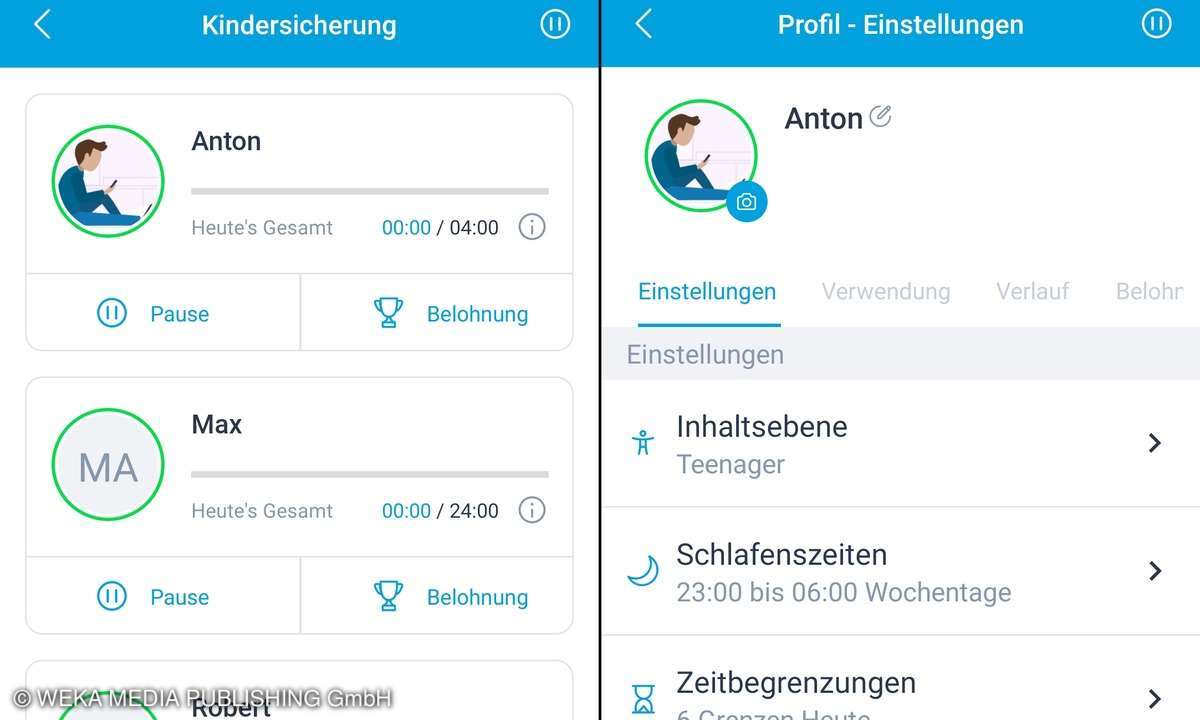Tap the pause icon in the Kindersicherung header
1200x720 pixels.
pyautogui.click(x=555, y=25)
